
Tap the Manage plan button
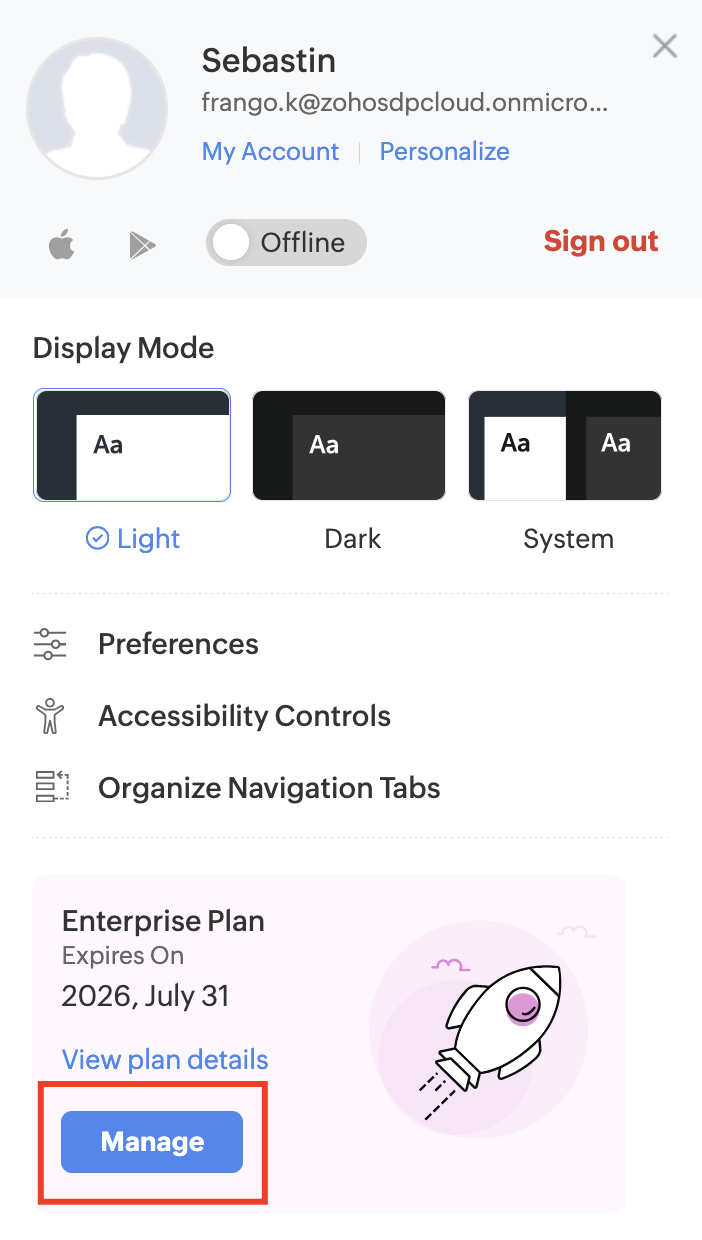pos(152,1142)
